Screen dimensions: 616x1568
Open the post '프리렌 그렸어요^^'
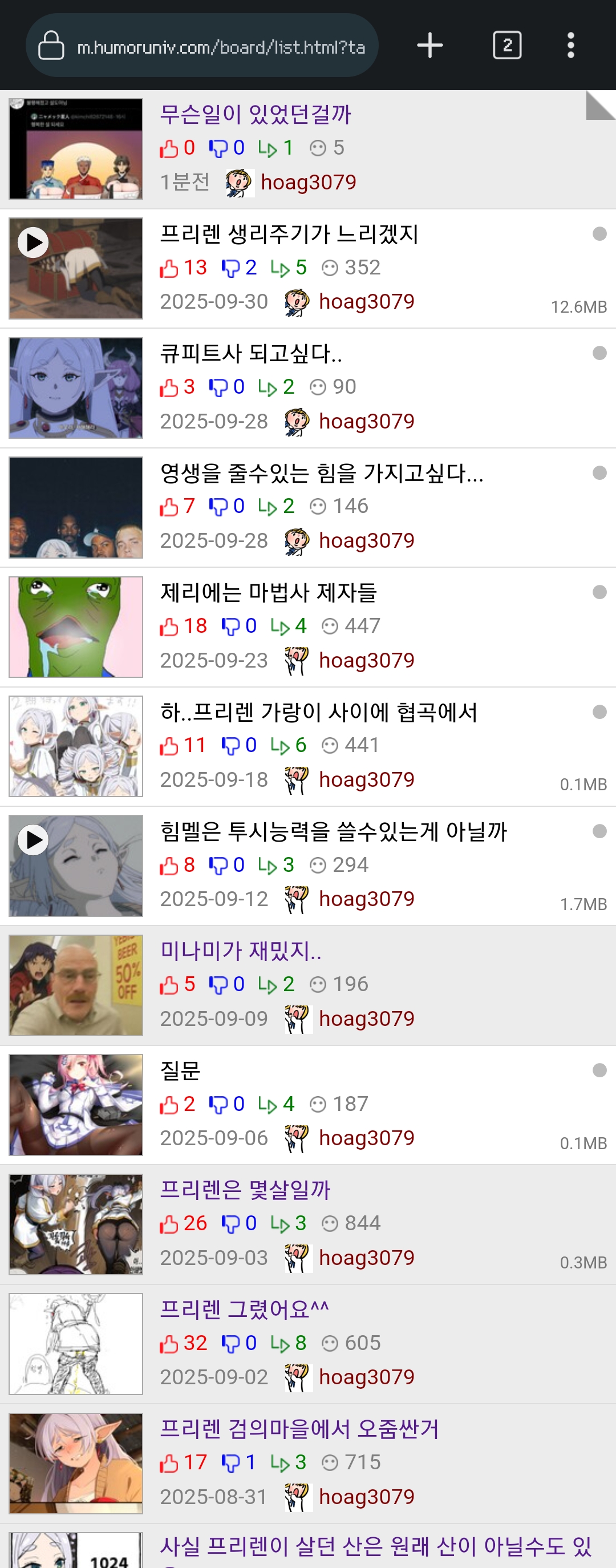pos(244,1310)
